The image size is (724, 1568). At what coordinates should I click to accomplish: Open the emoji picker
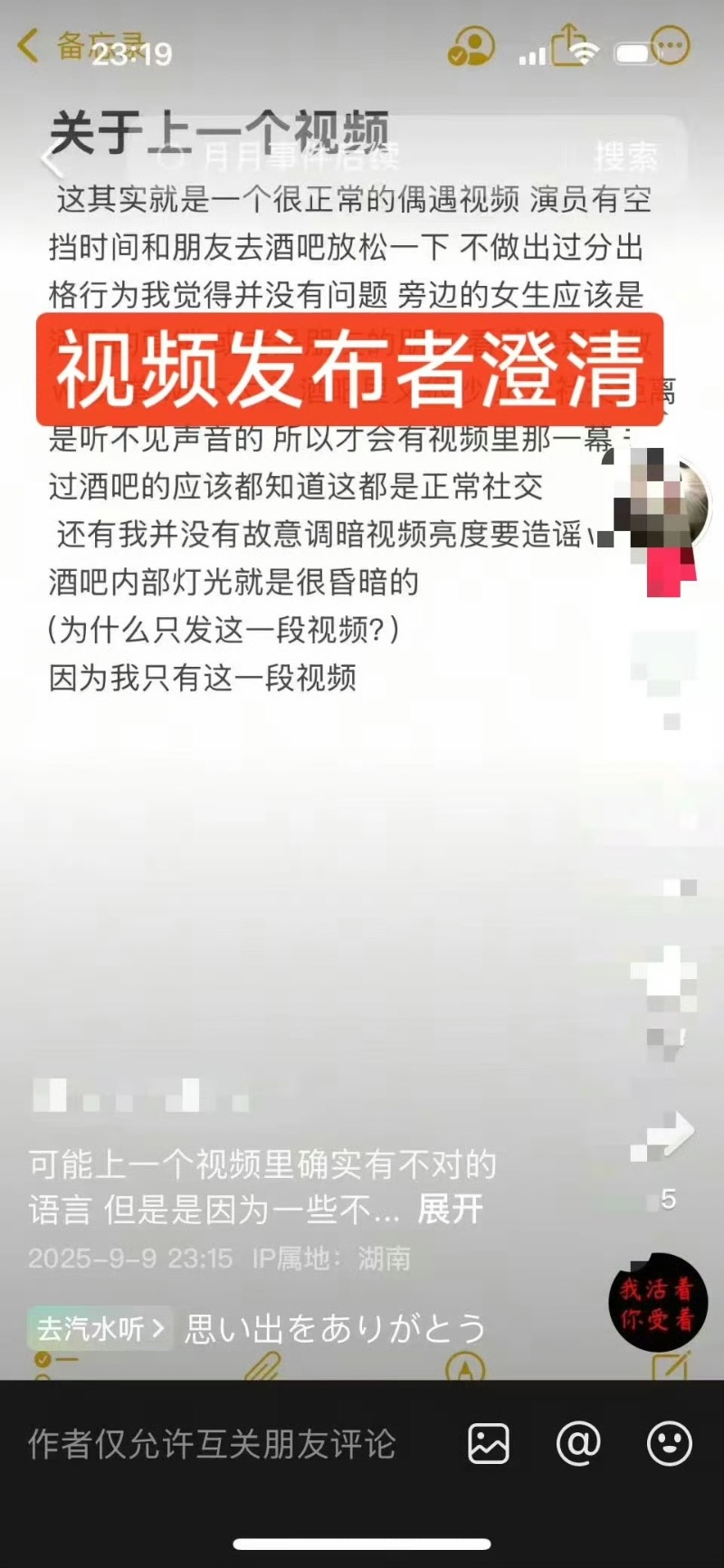(670, 1443)
